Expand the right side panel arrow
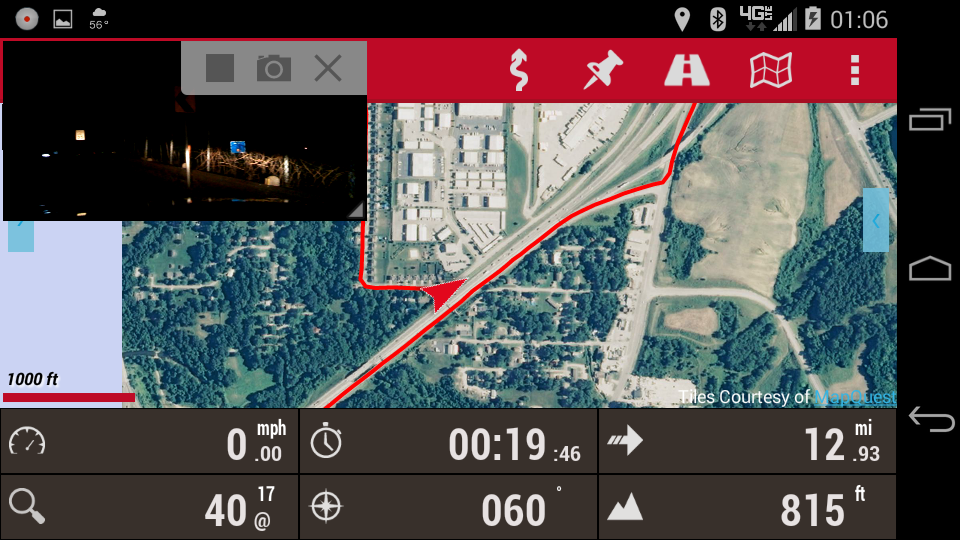This screenshot has height=540, width=960. (876, 220)
